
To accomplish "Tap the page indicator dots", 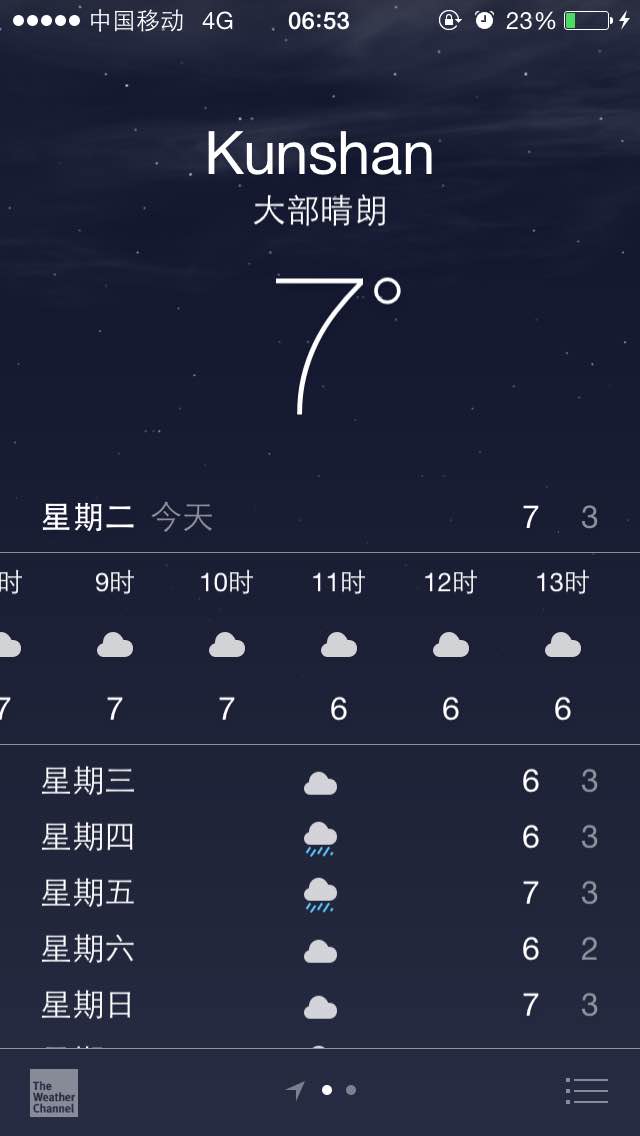I will (321, 1090).
